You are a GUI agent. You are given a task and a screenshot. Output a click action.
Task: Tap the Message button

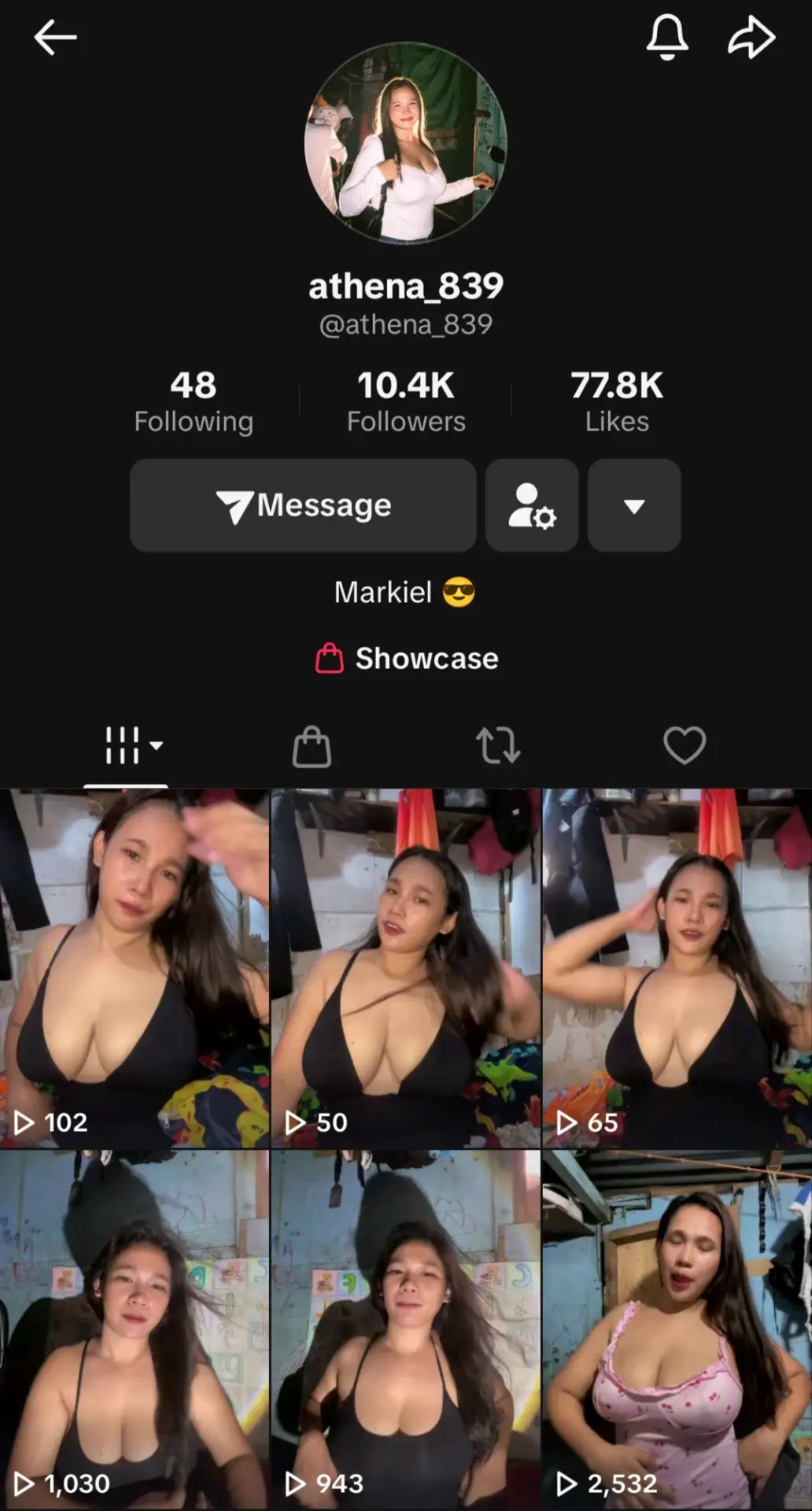coord(303,505)
